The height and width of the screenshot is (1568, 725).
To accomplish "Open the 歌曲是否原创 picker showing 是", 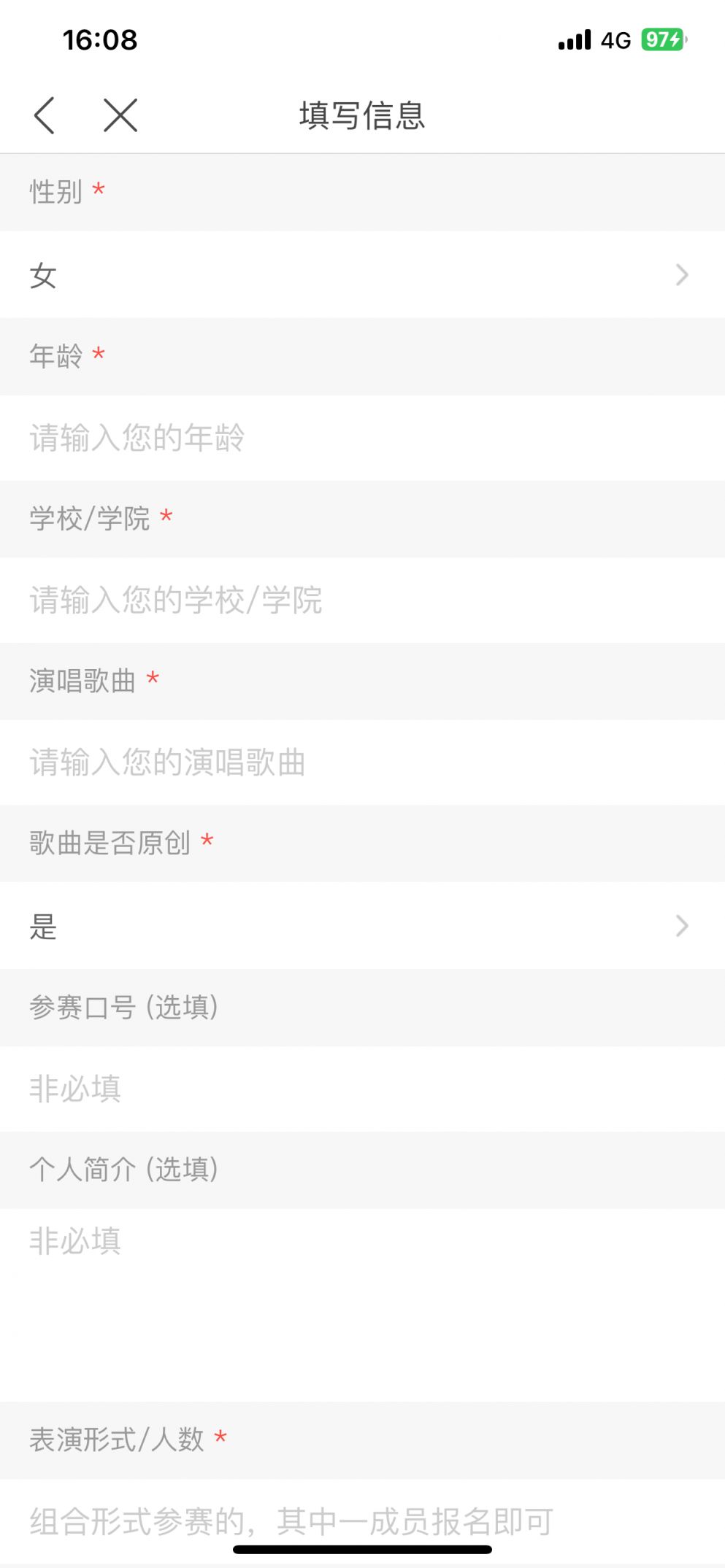I will point(362,926).
